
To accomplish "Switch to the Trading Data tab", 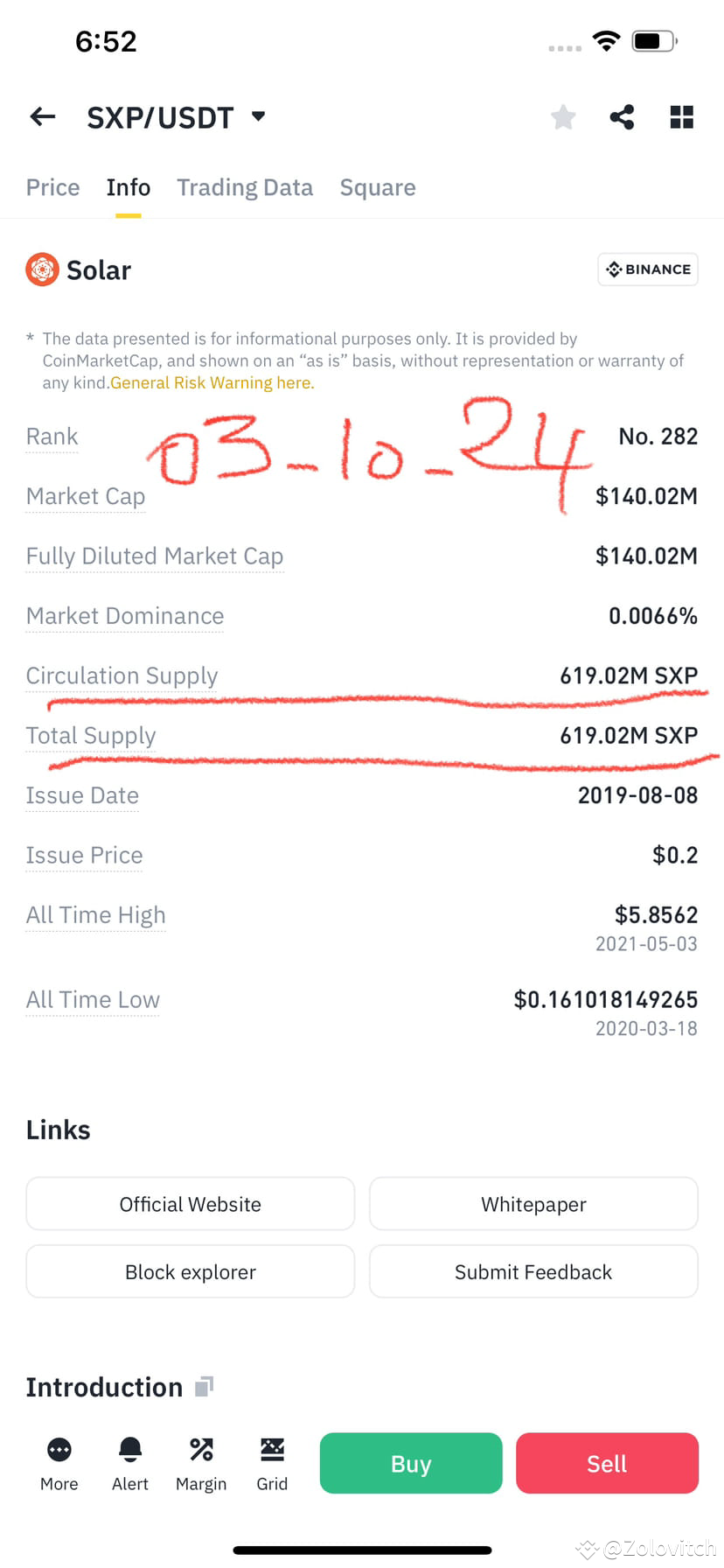I will [245, 187].
